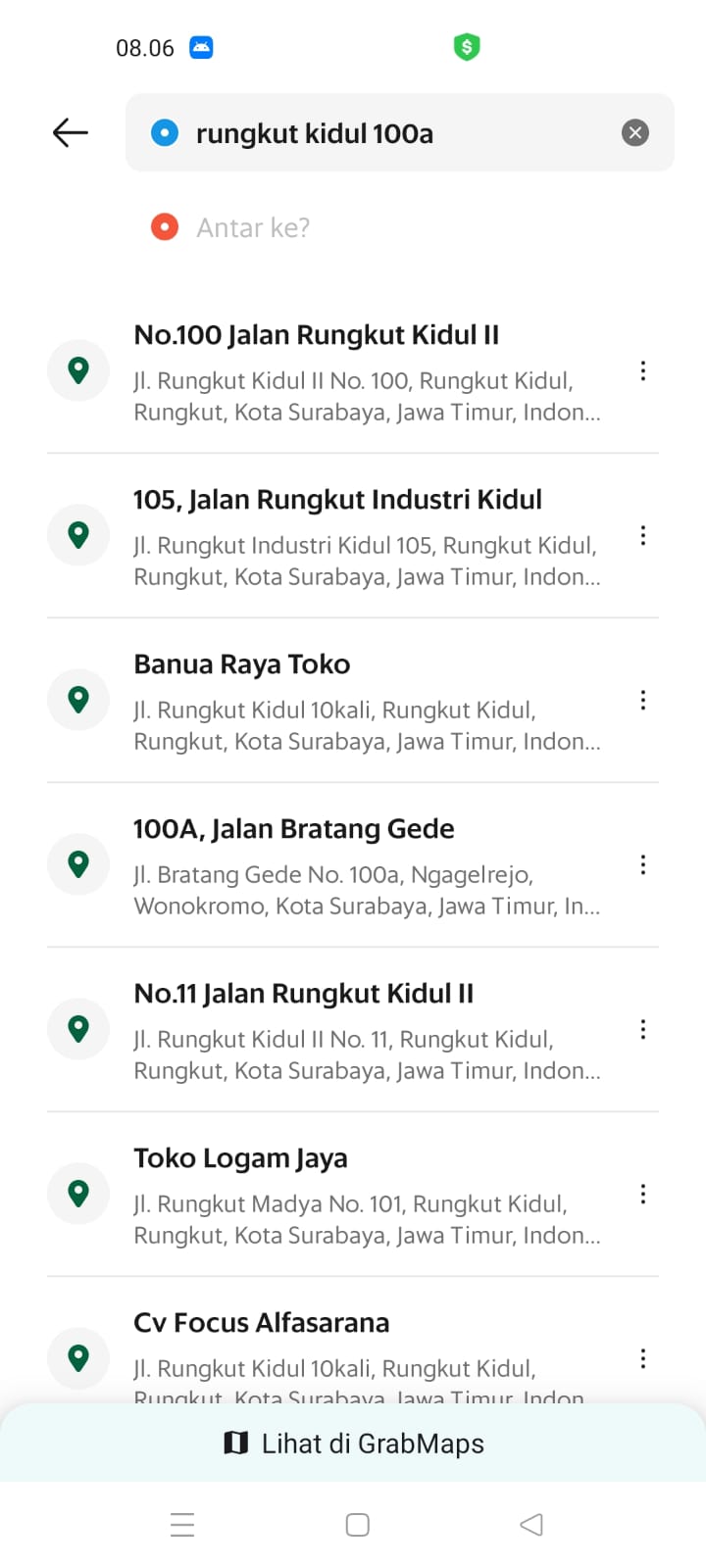Open options for 105, Jalan Rungkut Industri Kidul
This screenshot has width=706, height=1568.
coord(643,536)
